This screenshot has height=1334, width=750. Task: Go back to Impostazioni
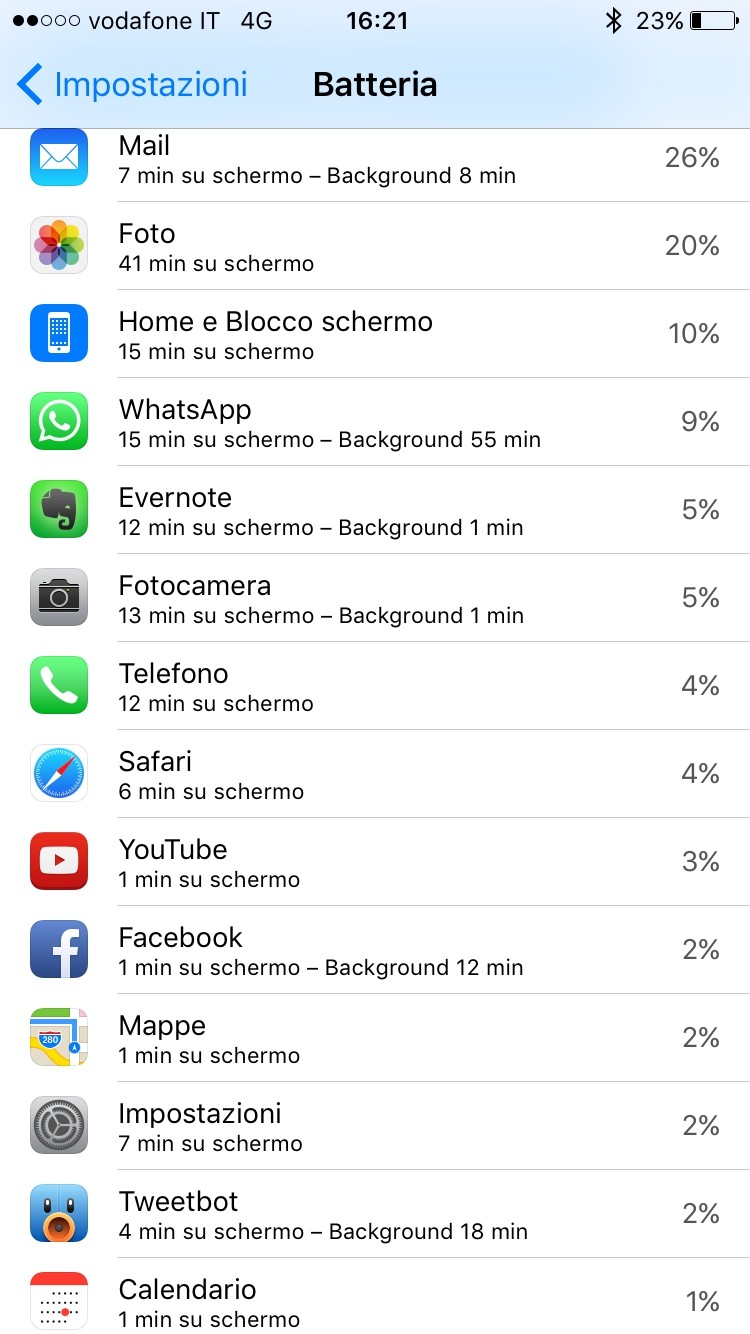132,84
